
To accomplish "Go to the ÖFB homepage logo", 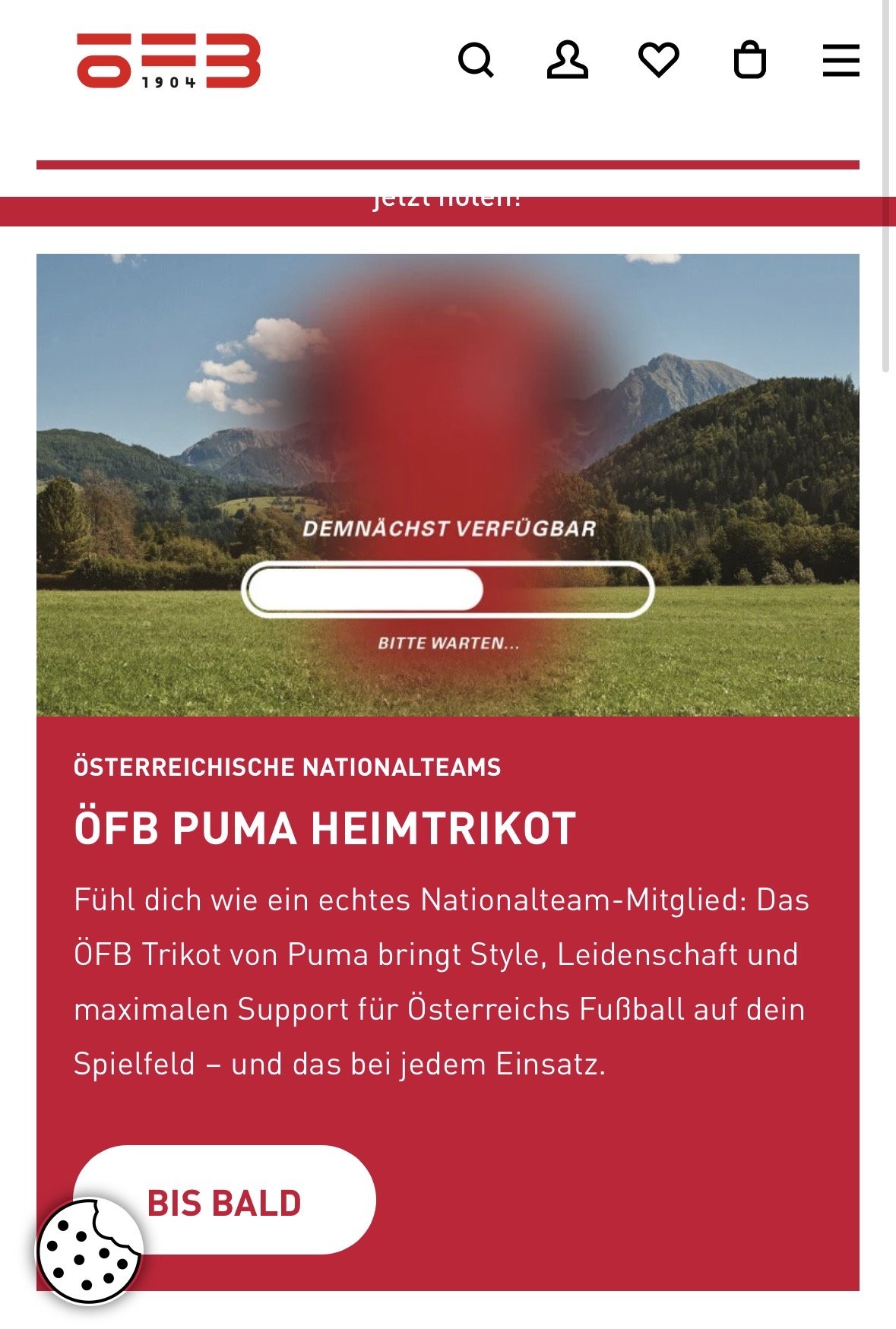I will point(169,61).
